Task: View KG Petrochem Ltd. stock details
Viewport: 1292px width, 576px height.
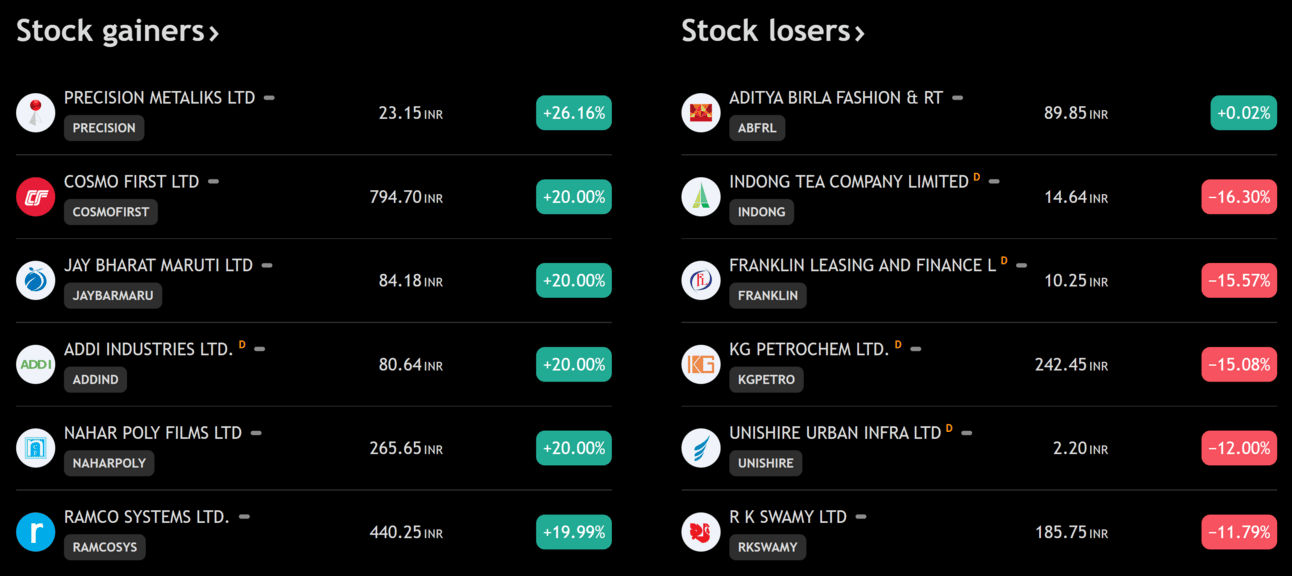Action: [808, 350]
